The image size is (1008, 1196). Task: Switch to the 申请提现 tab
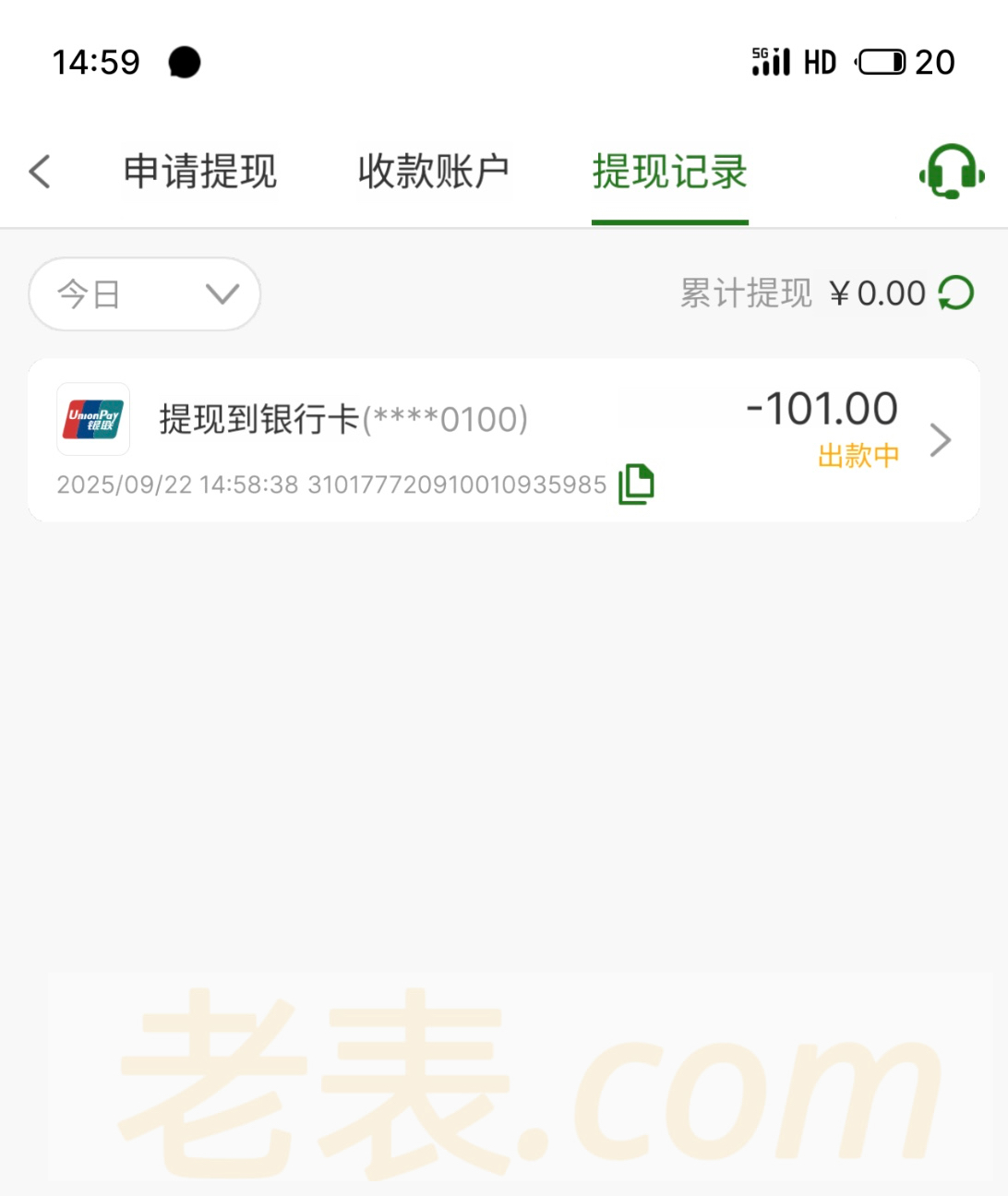200,172
